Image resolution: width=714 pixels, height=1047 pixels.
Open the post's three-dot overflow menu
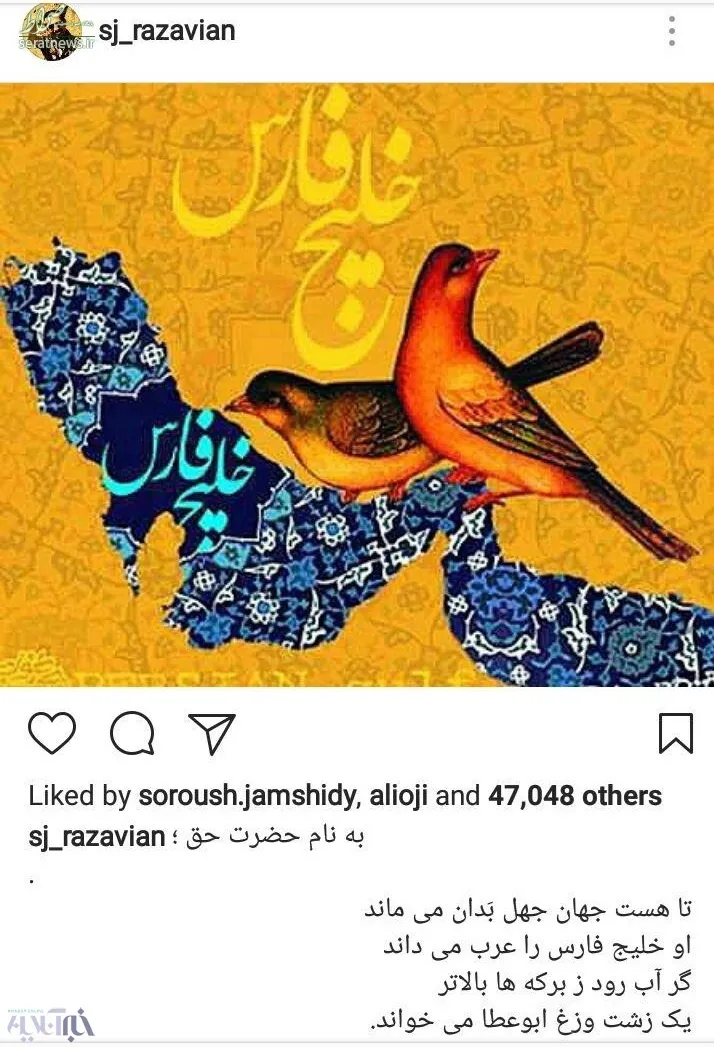pyautogui.click(x=671, y=31)
